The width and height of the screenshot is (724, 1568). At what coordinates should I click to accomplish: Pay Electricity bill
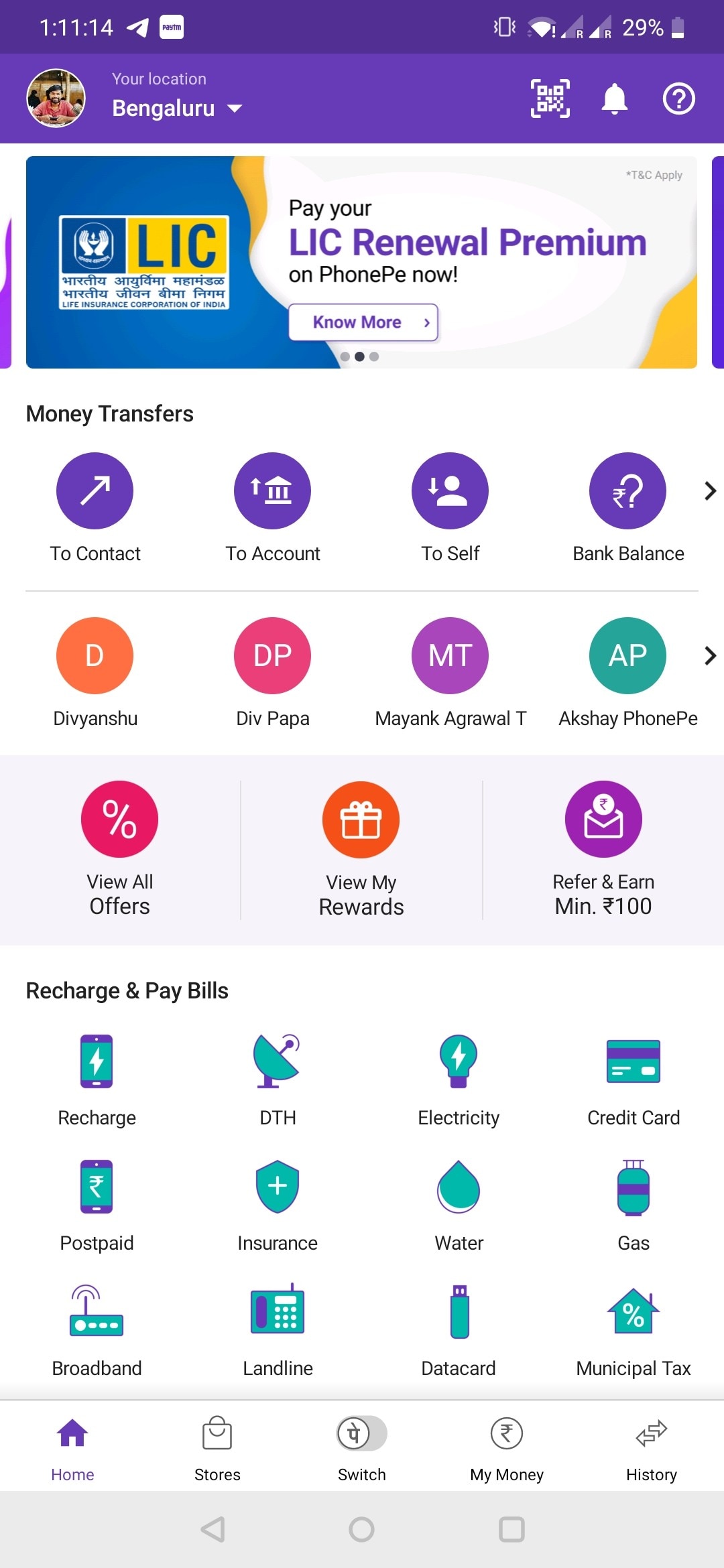(459, 1061)
